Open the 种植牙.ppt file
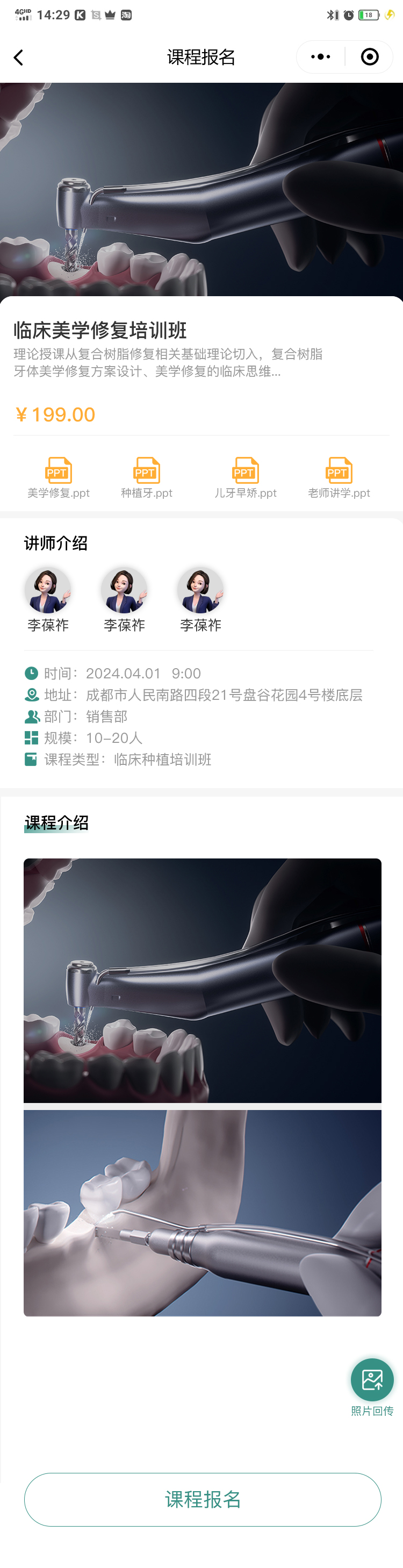The height and width of the screenshot is (1568, 403). tap(146, 477)
